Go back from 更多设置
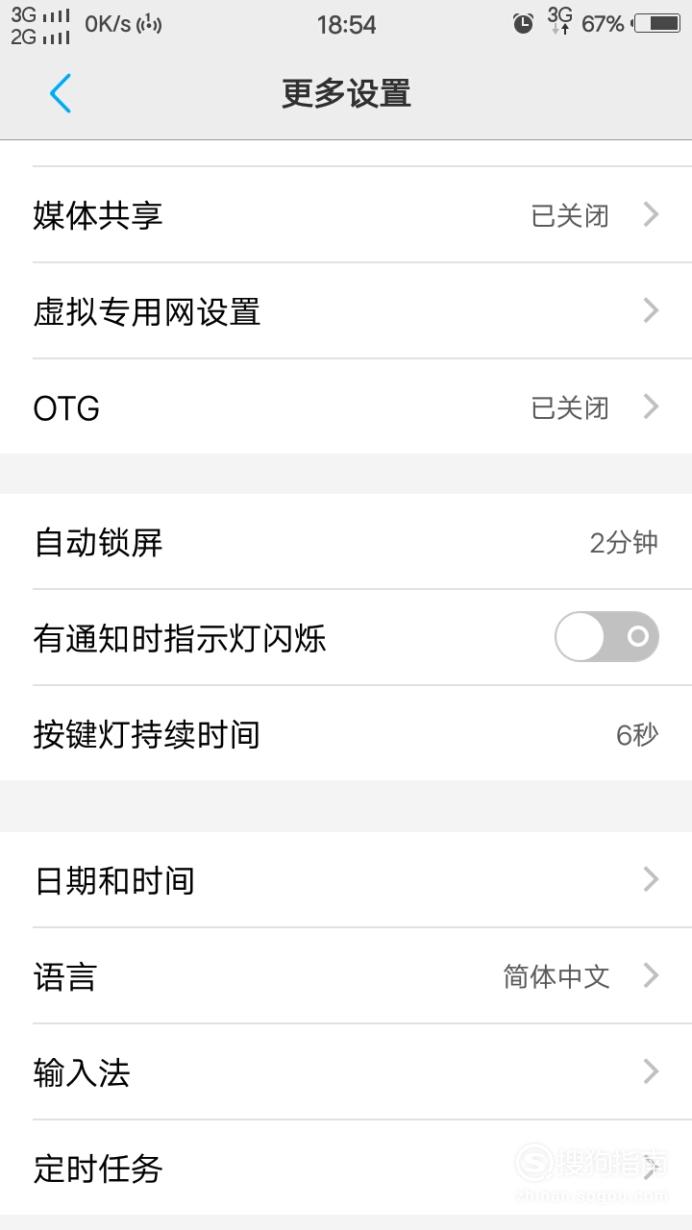The height and width of the screenshot is (1230, 692). (60, 94)
